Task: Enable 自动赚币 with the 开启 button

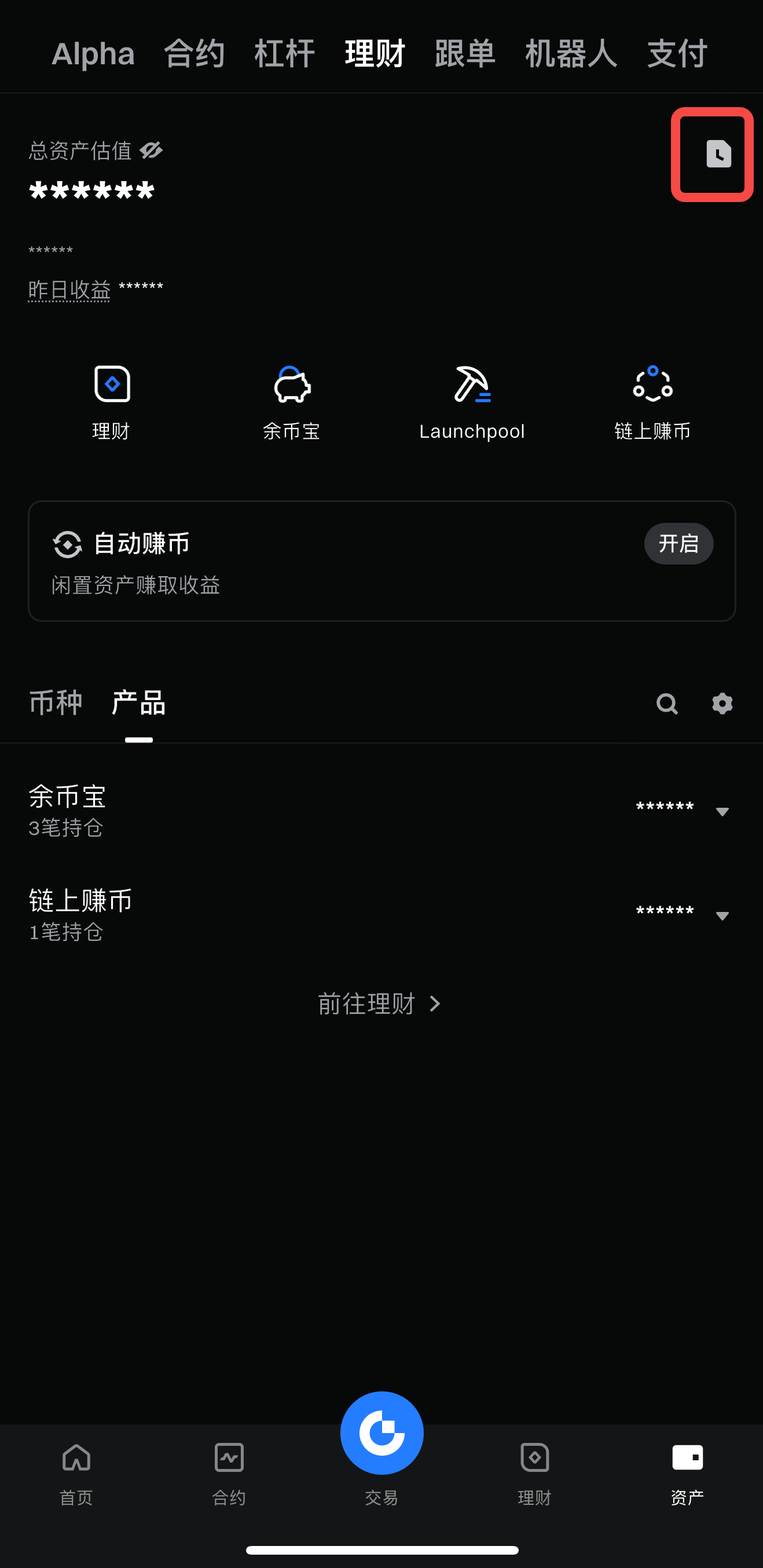Action: pos(678,543)
